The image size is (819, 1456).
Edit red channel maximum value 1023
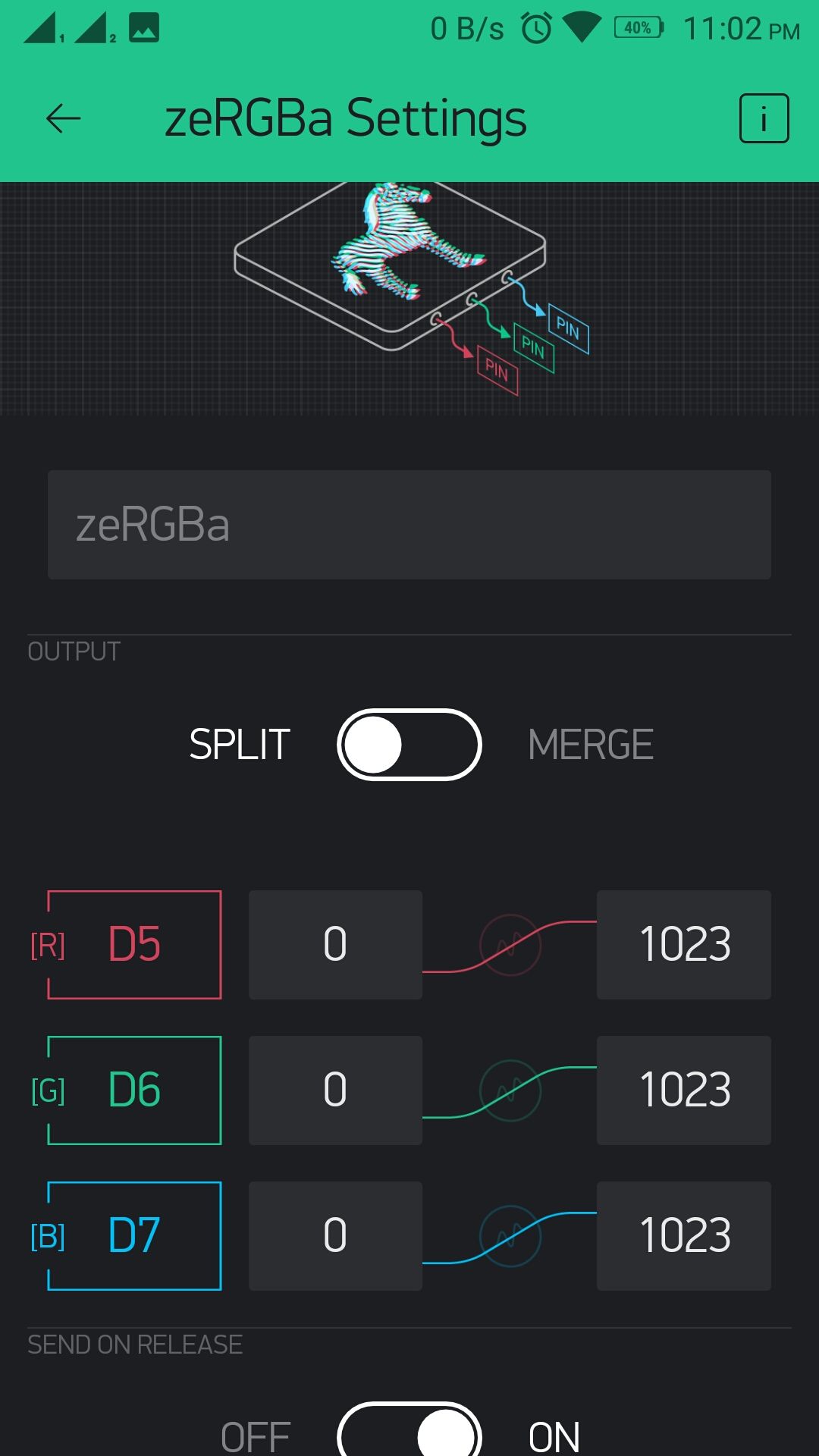click(x=684, y=945)
